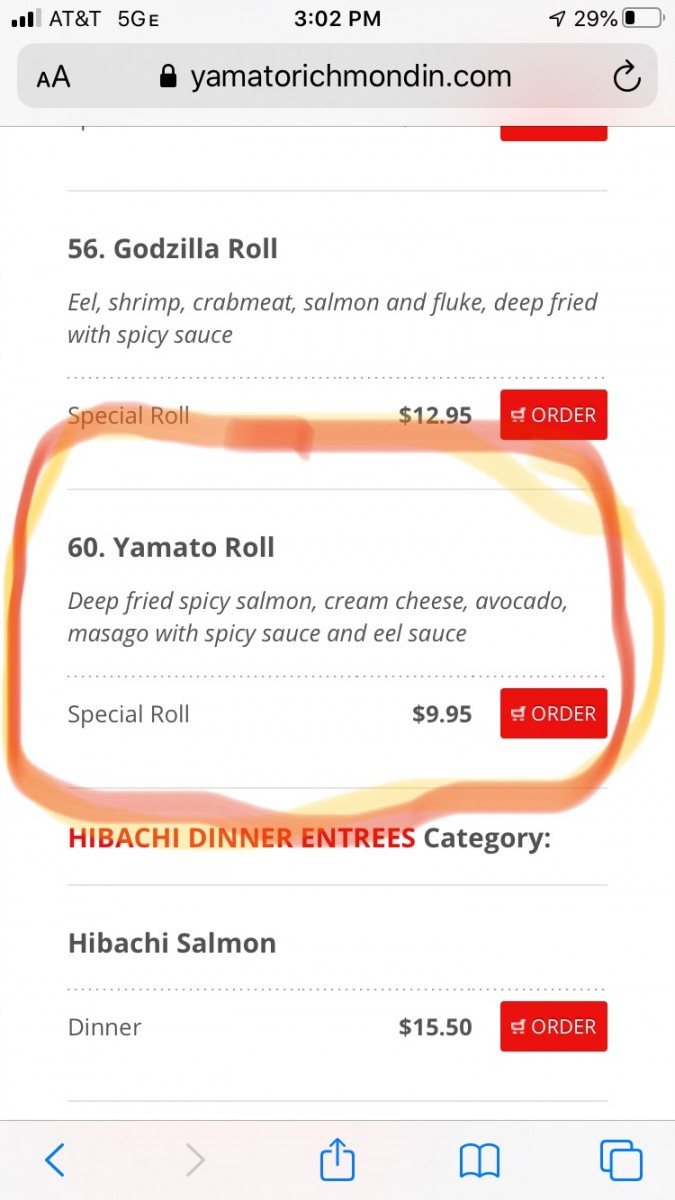675x1200 pixels.
Task: Open the reader view AA menu
Action: coord(53,77)
